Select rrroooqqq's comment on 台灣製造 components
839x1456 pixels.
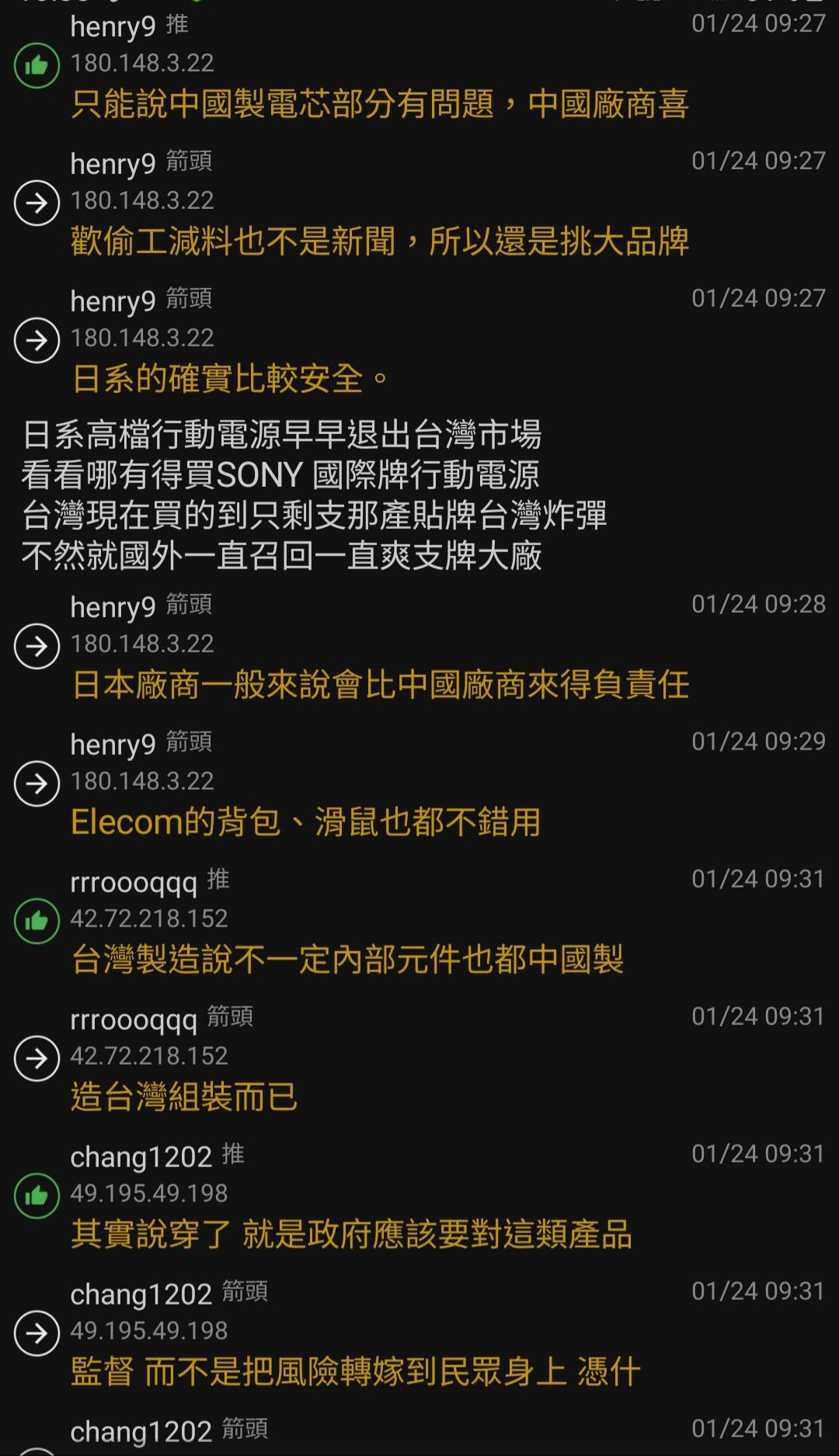(347, 959)
